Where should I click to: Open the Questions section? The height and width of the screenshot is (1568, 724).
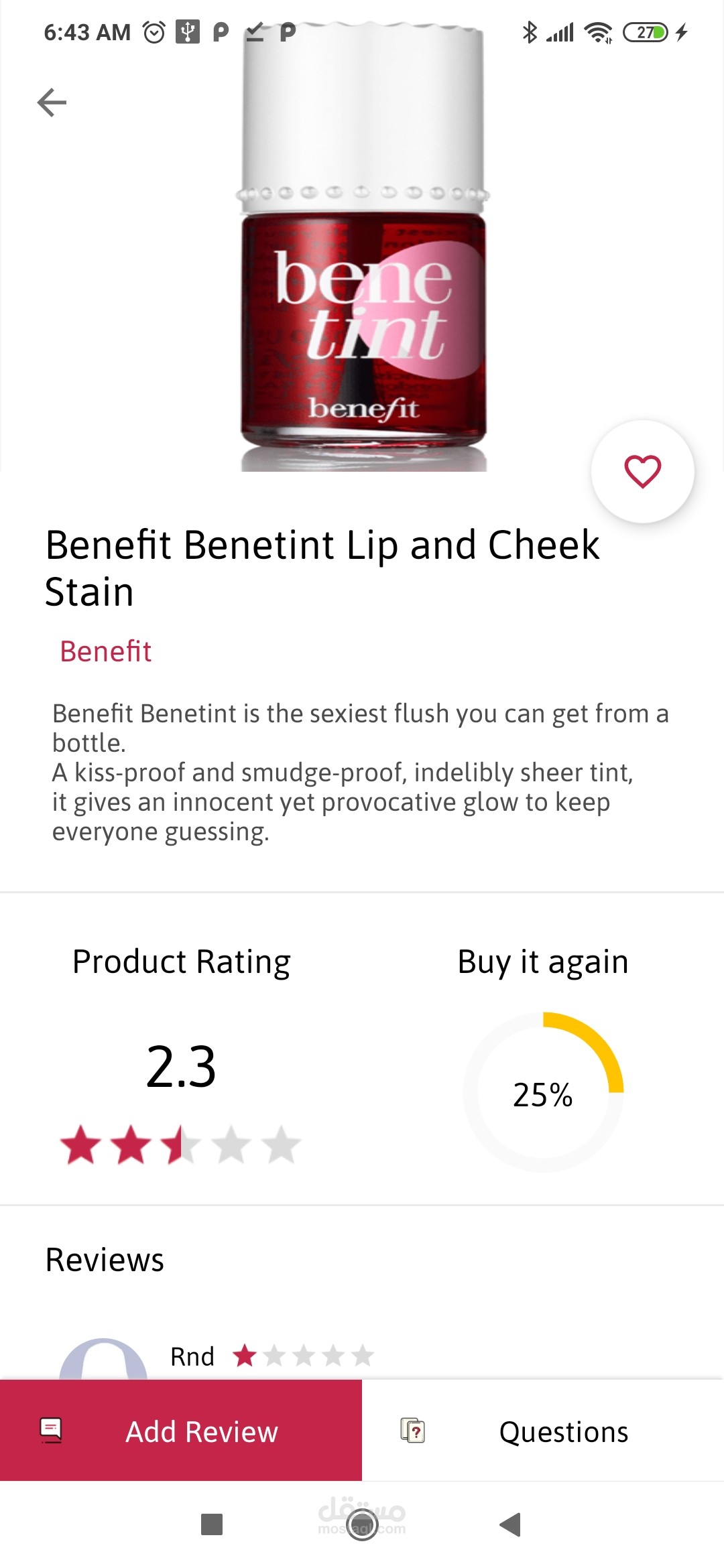tap(543, 1431)
